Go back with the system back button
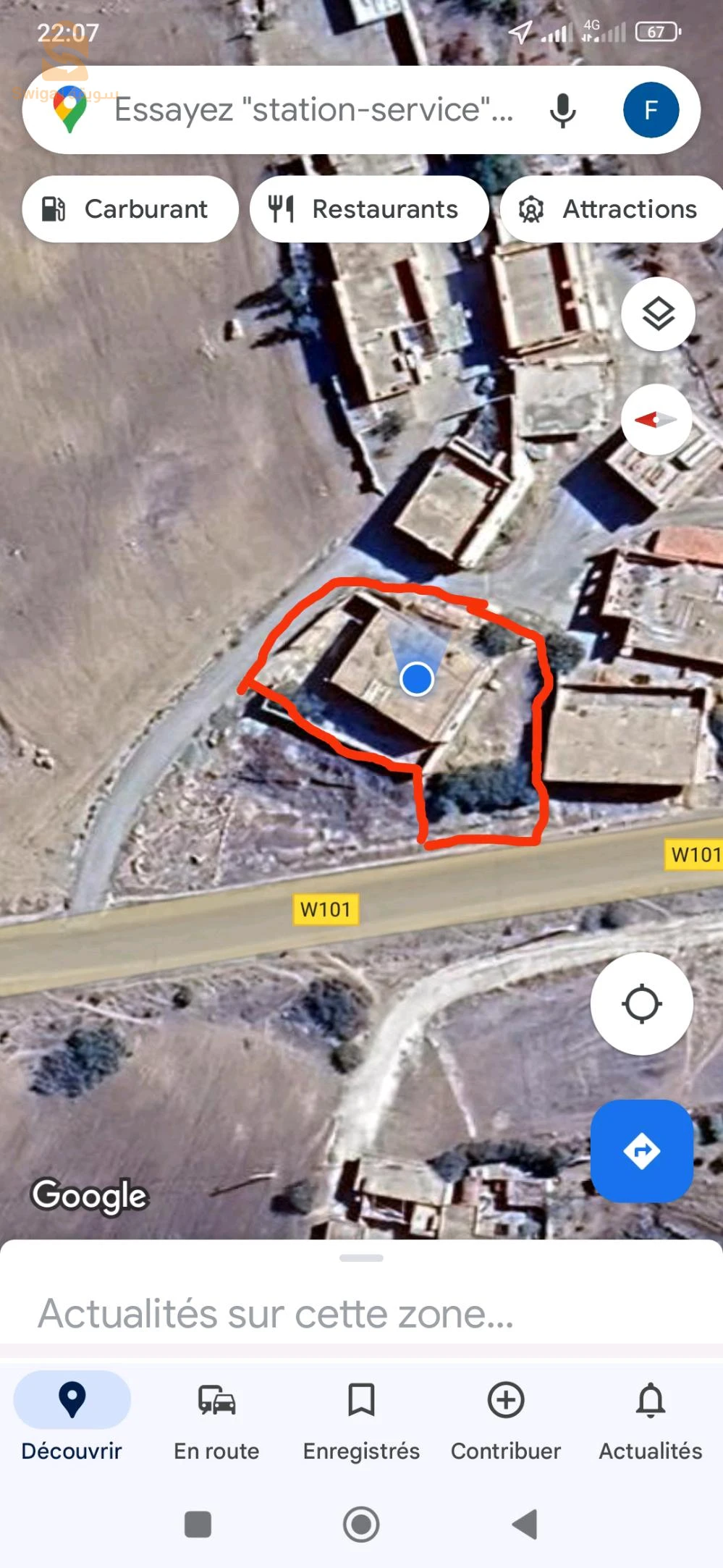This screenshot has width=723, height=1568. click(525, 1524)
